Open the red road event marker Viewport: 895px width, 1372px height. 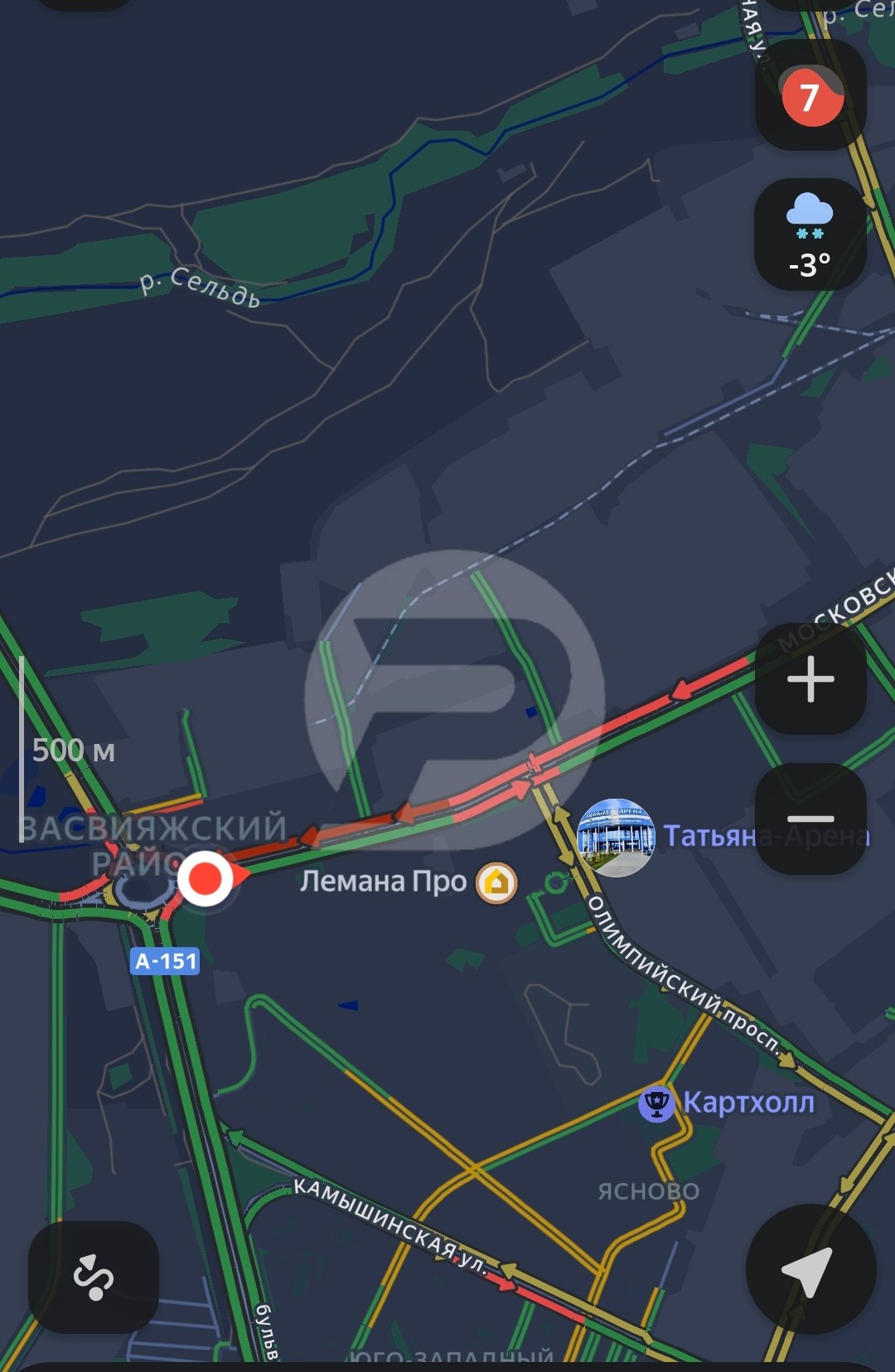tap(206, 878)
